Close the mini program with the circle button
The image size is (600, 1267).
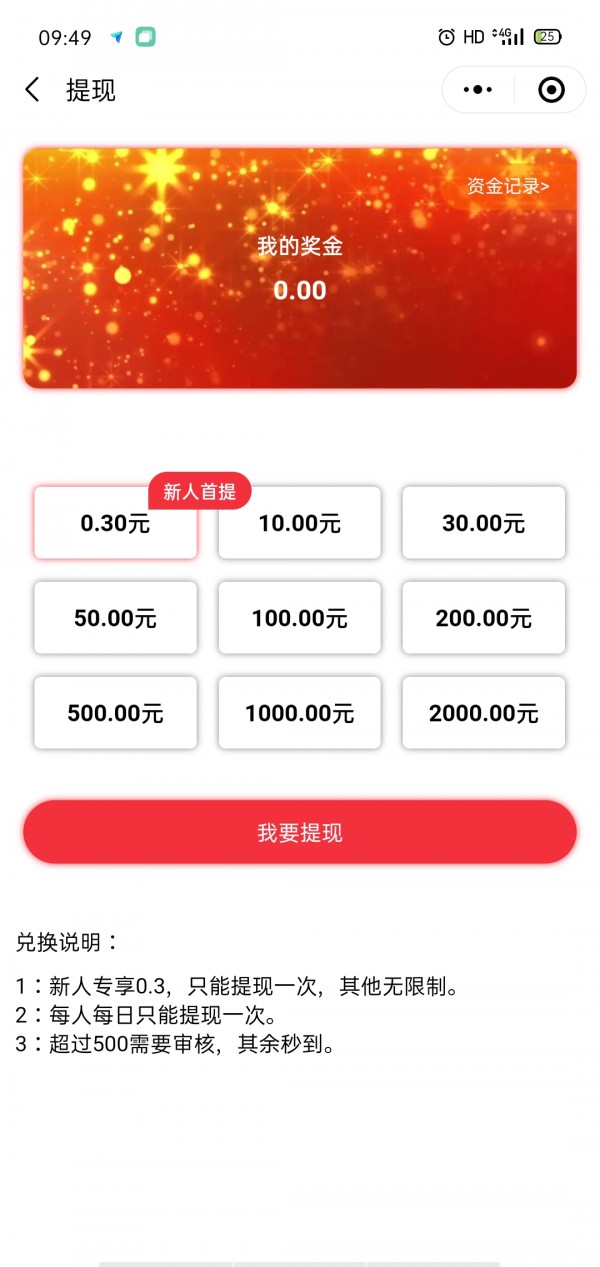(551, 90)
